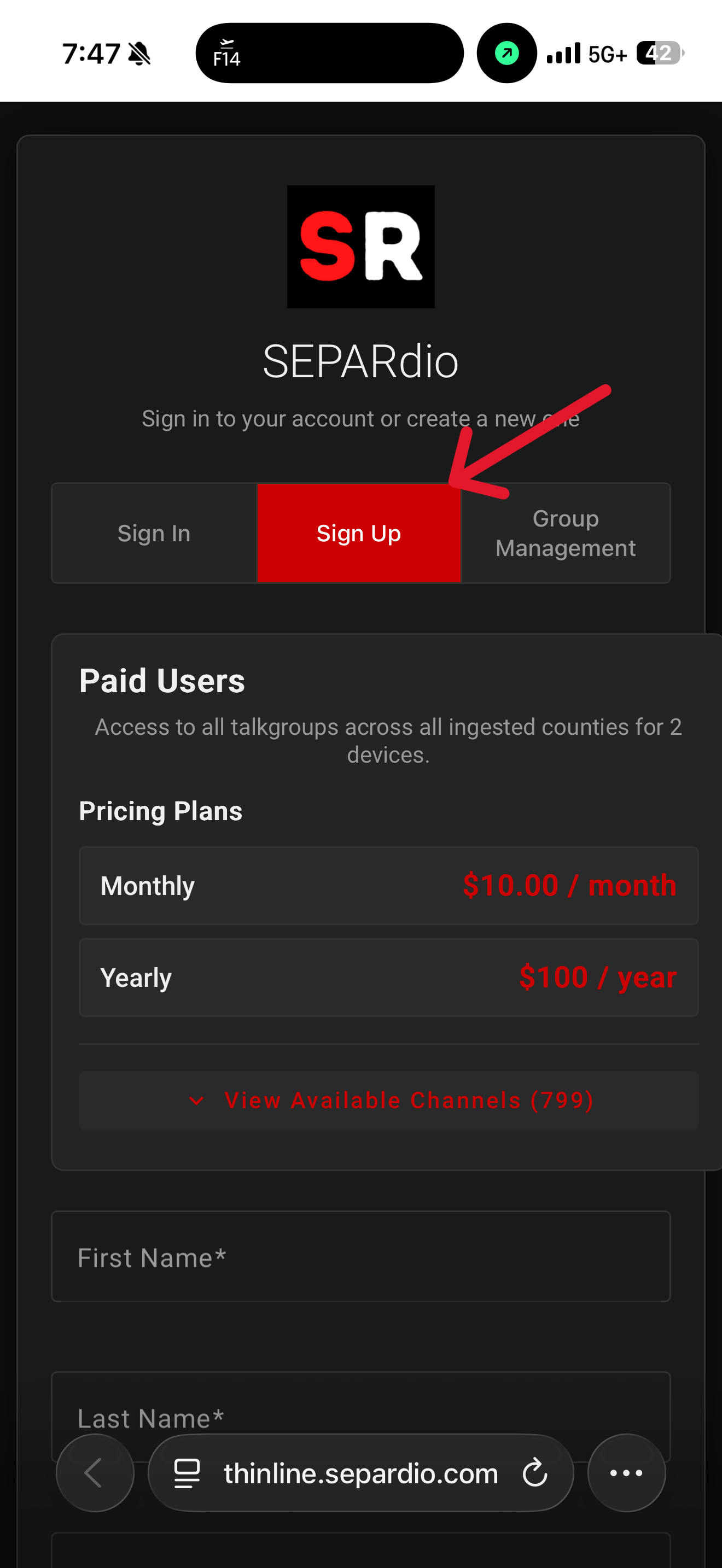
Task: Tap the address bar showing thinline.separdio.com
Action: (360, 1473)
